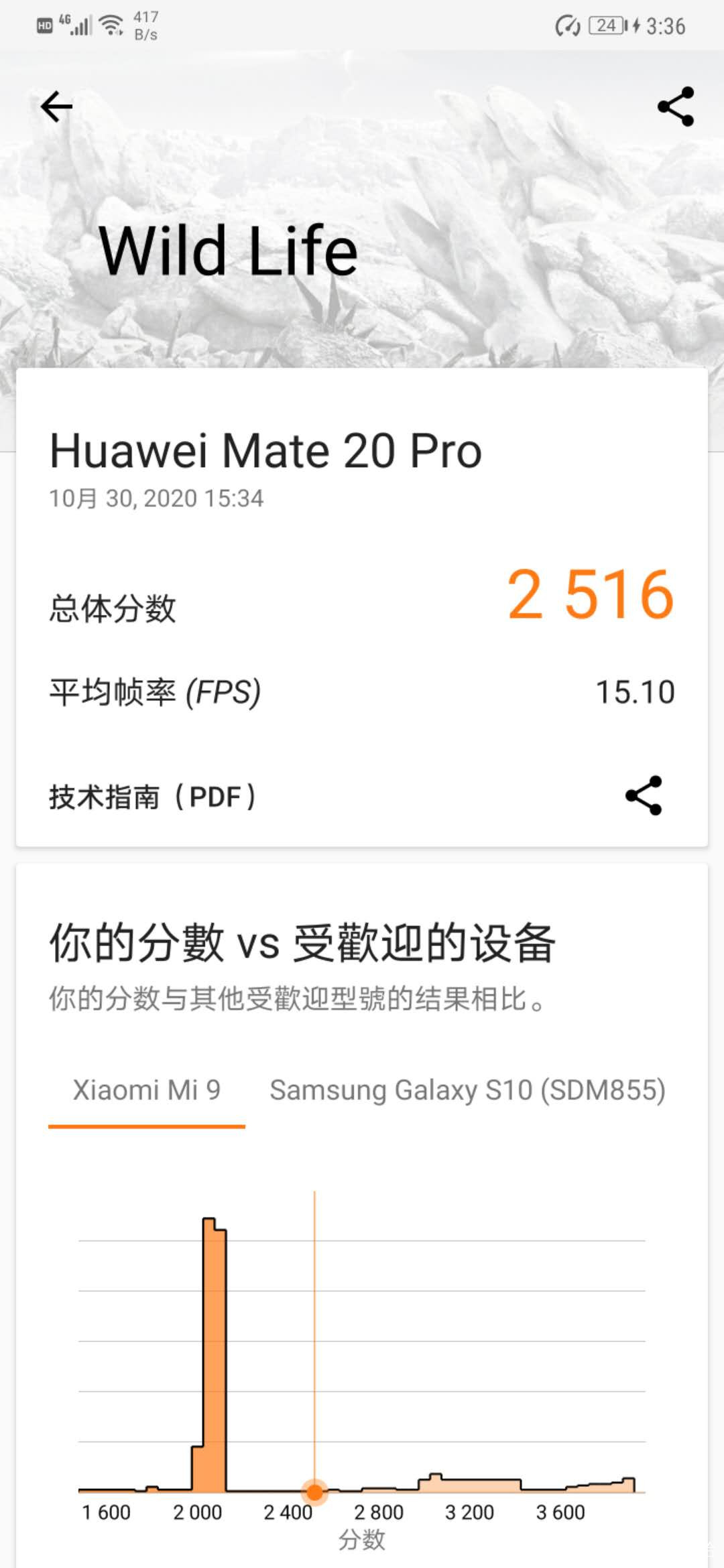Switch to Samsung Galaxy S10 (SDM855) tab
Viewport: 724px width, 1568px height.
click(467, 1091)
